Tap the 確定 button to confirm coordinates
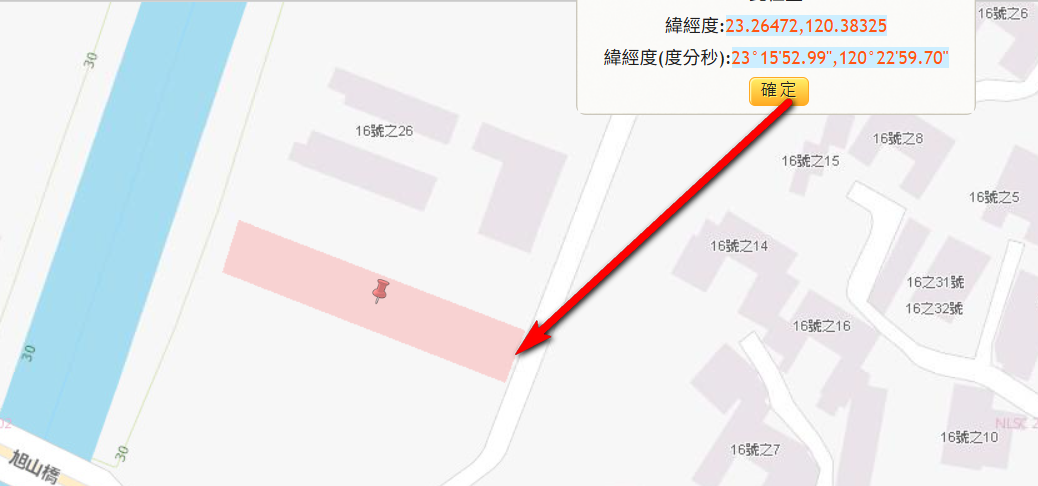 (778, 91)
